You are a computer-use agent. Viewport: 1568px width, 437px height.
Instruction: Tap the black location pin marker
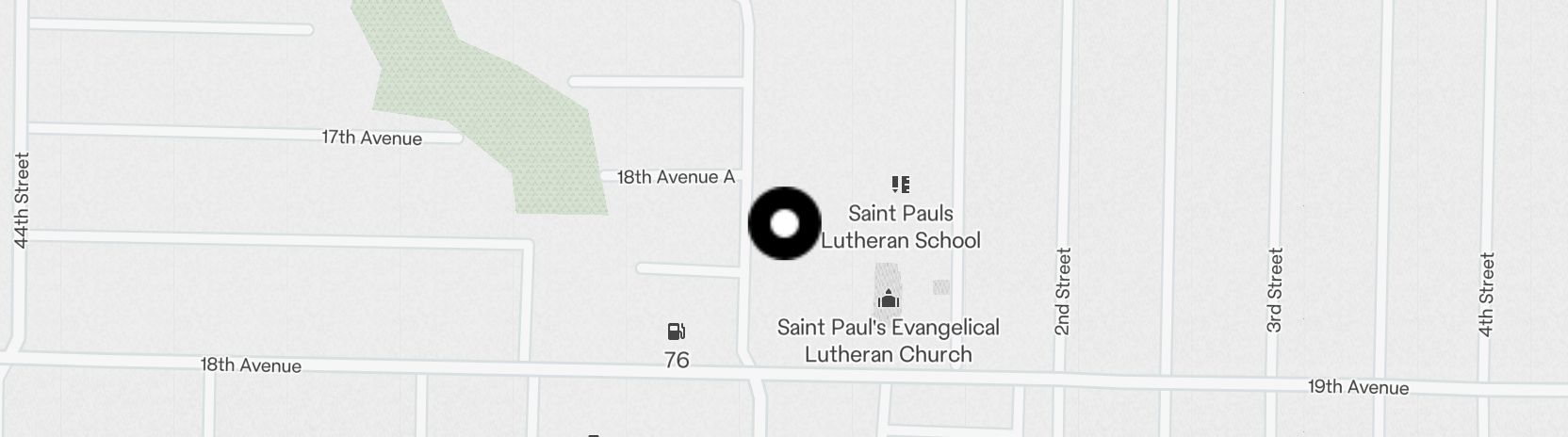tap(784, 224)
